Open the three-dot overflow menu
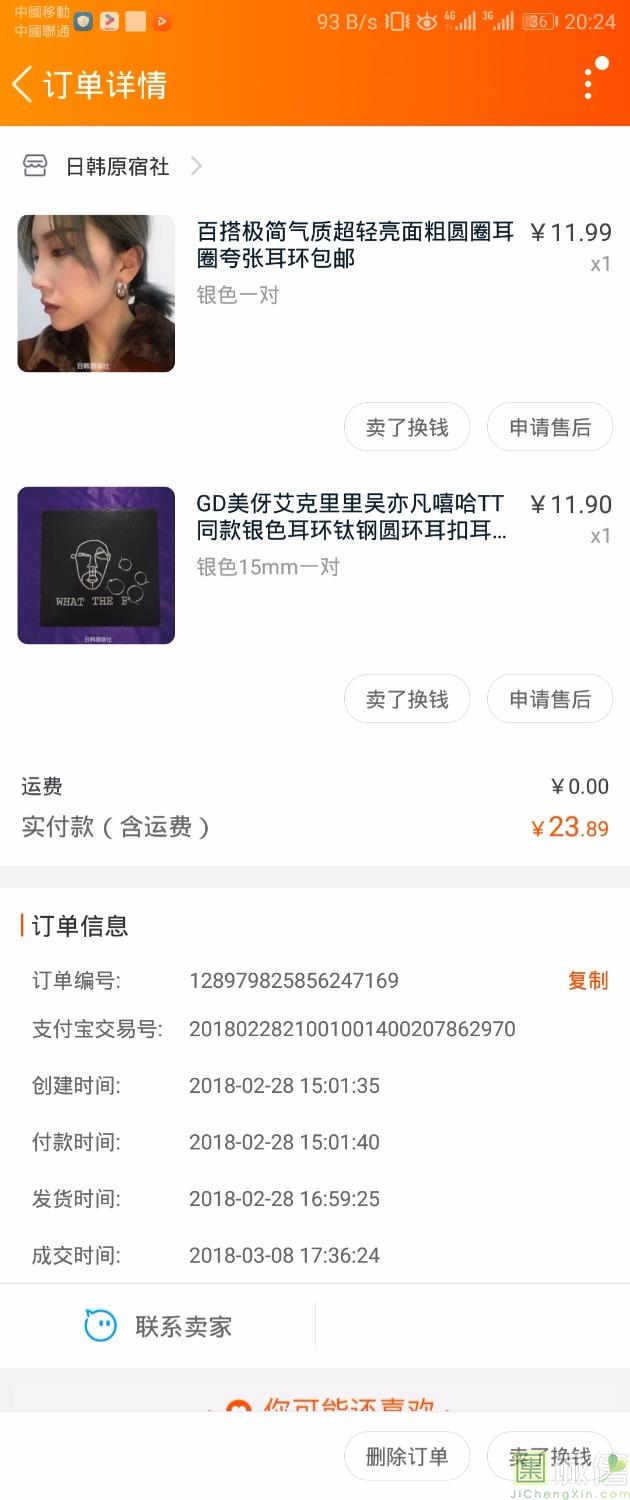 [x=589, y=84]
